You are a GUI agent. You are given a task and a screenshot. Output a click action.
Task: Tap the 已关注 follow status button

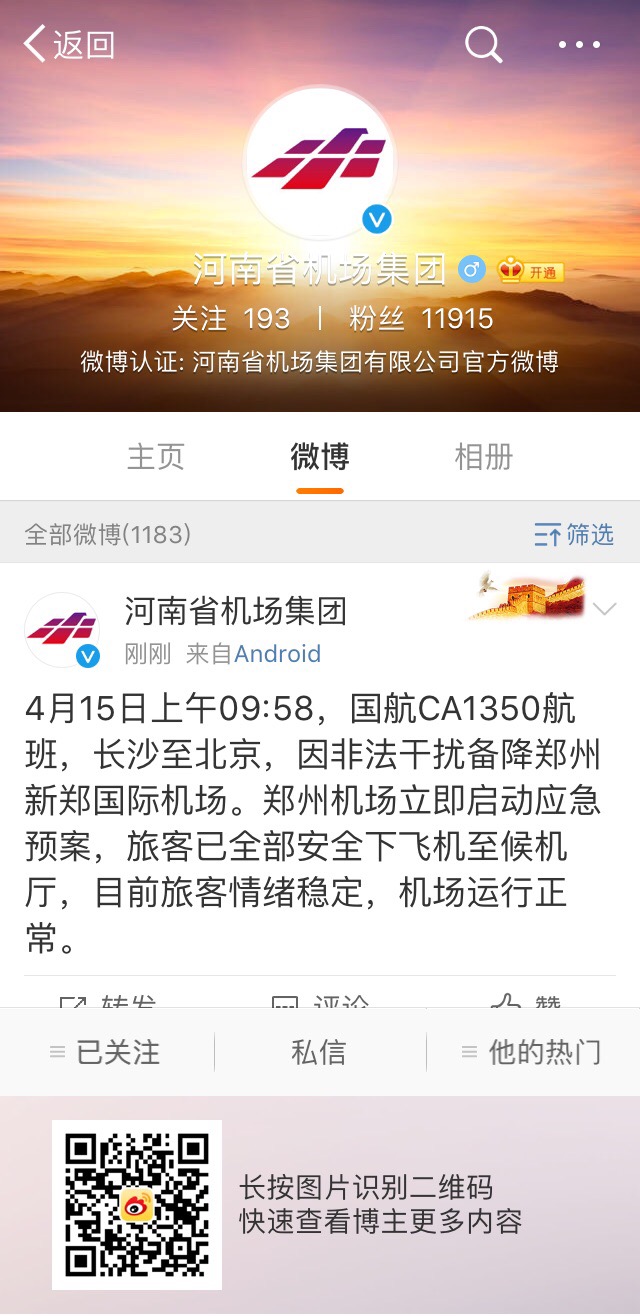(x=106, y=1052)
